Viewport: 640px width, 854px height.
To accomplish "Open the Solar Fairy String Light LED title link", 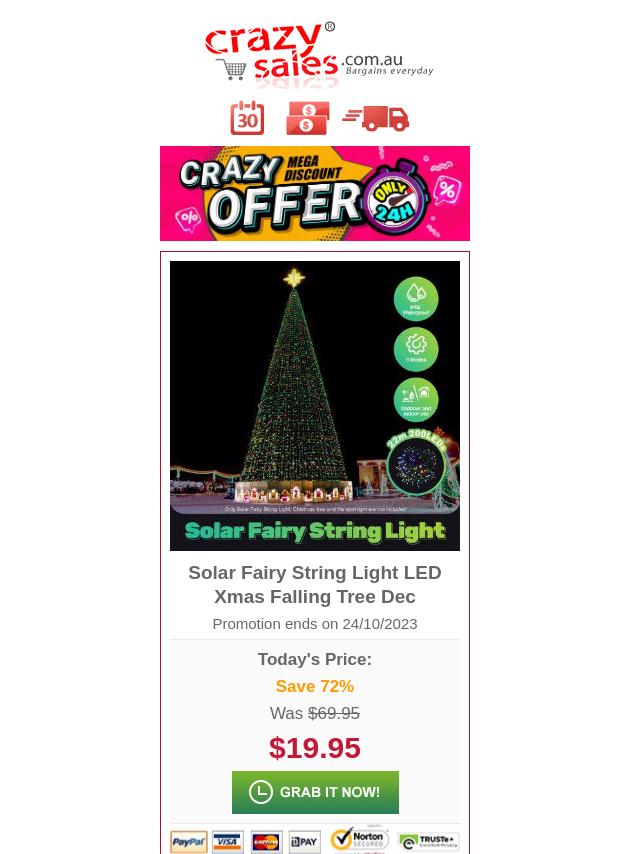I will 314,584.
